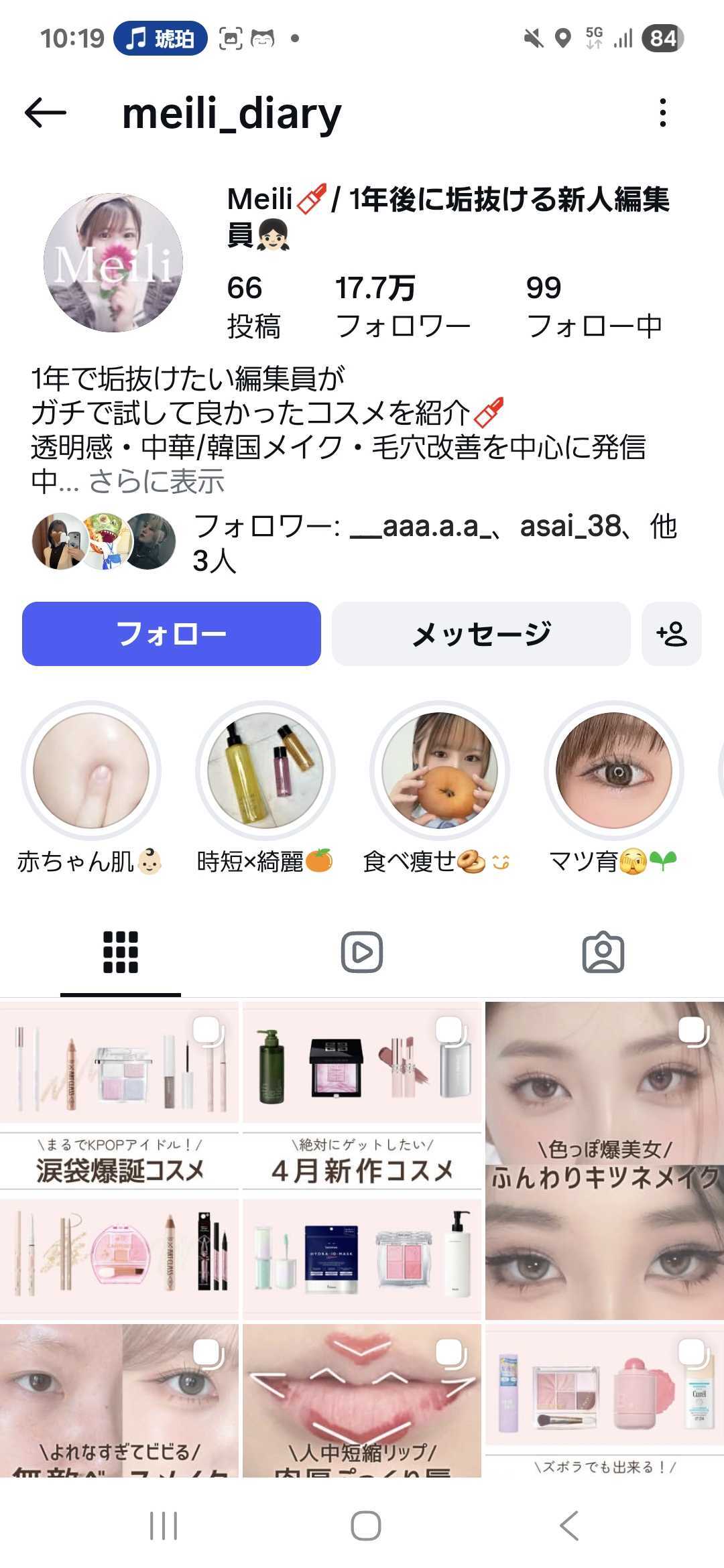Expand bio with さらに表示

tap(156, 482)
